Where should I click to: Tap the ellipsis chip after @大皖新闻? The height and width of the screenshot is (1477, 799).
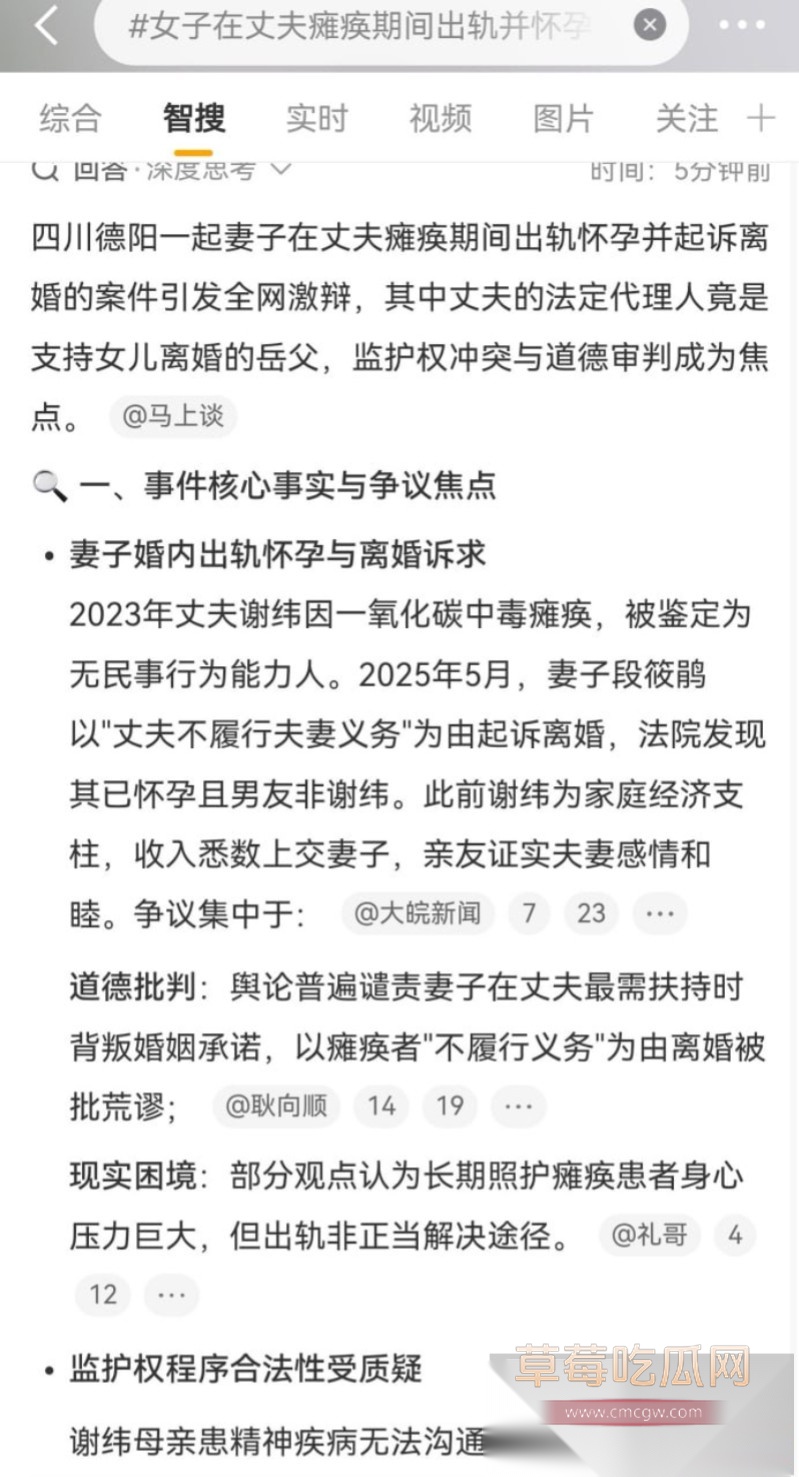660,913
